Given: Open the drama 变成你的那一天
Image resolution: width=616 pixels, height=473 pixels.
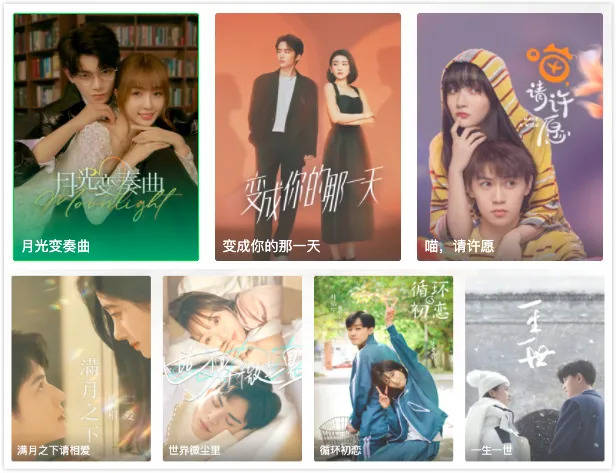Looking at the screenshot, I should pos(307,137).
